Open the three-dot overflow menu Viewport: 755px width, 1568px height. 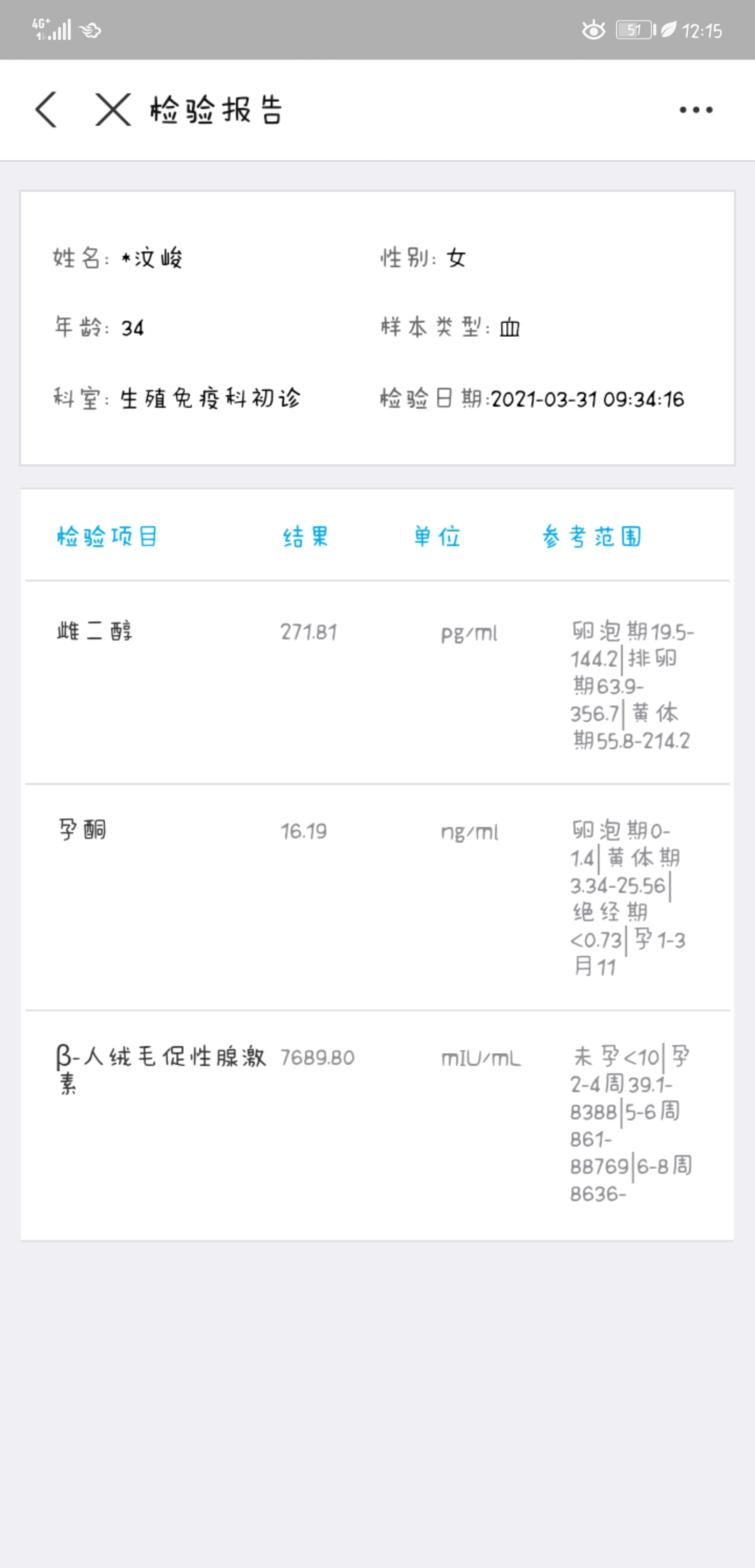point(696,110)
